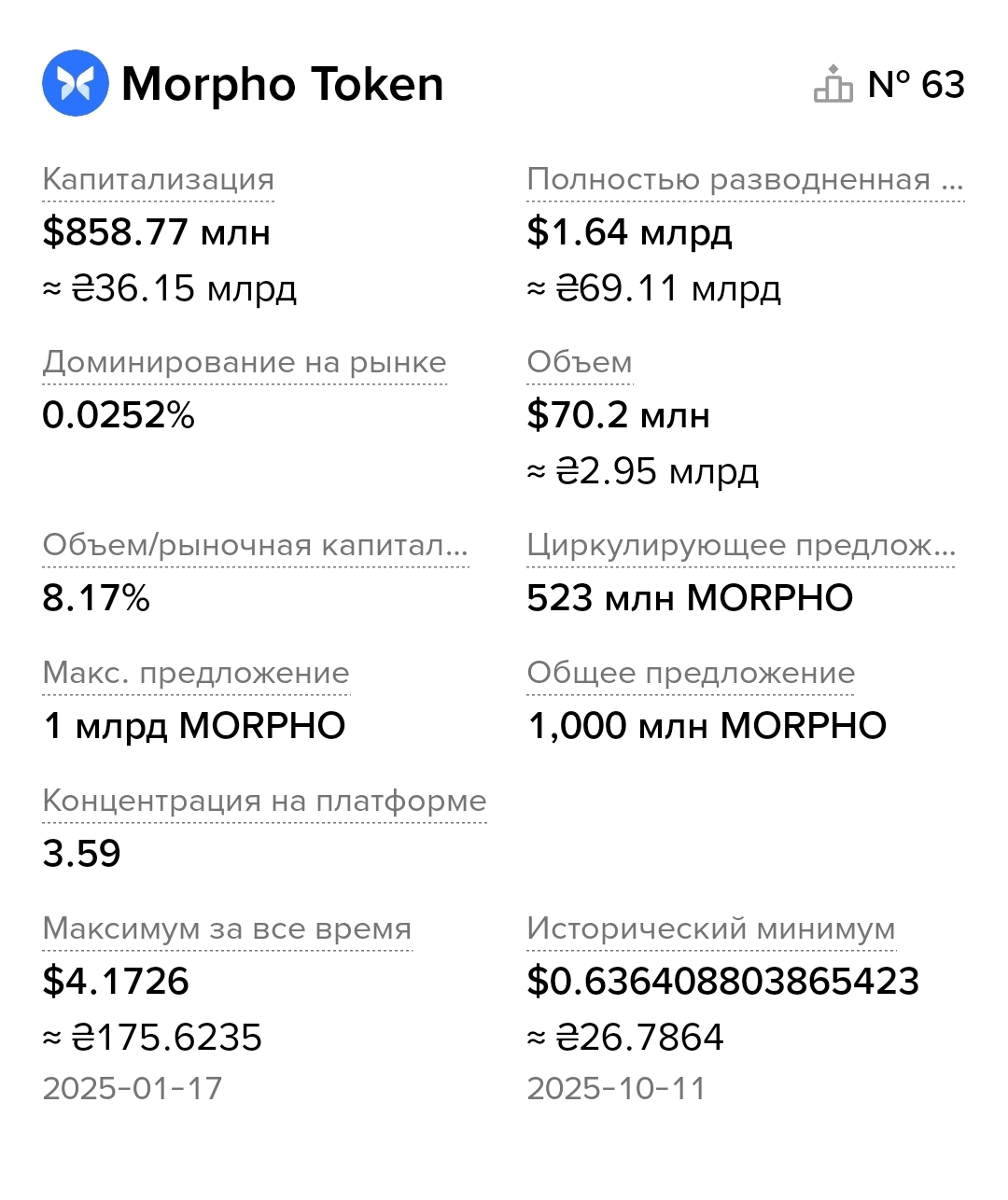This screenshot has height=1200, width=1008.
Task: Show details for Доминирование на рынке
Action: coord(245,362)
